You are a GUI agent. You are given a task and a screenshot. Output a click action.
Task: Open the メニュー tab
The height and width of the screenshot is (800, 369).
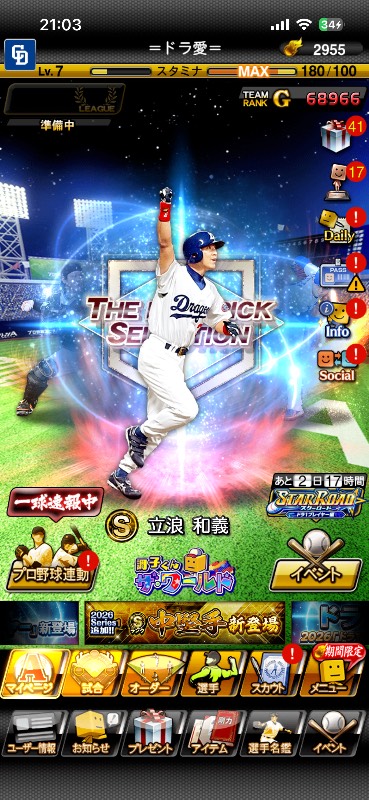point(332,673)
